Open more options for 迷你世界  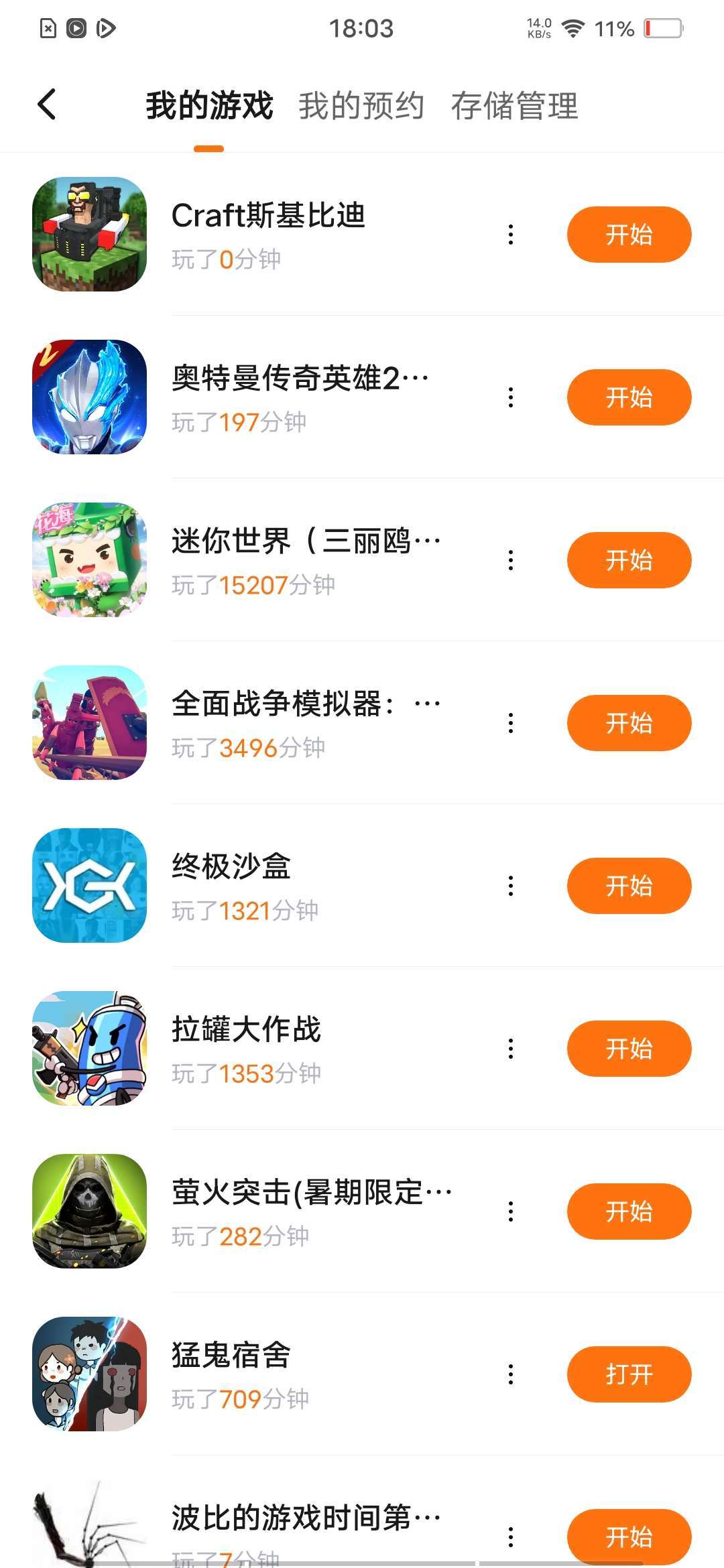click(x=511, y=560)
